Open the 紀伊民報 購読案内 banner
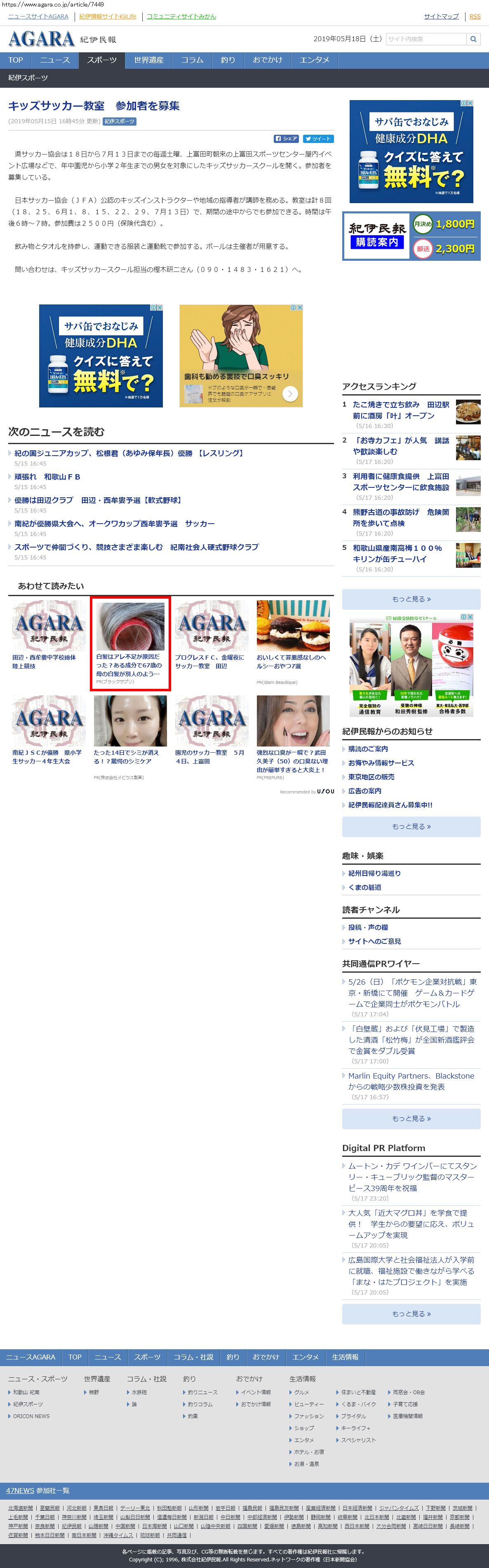The height and width of the screenshot is (1568, 489). pos(411,236)
